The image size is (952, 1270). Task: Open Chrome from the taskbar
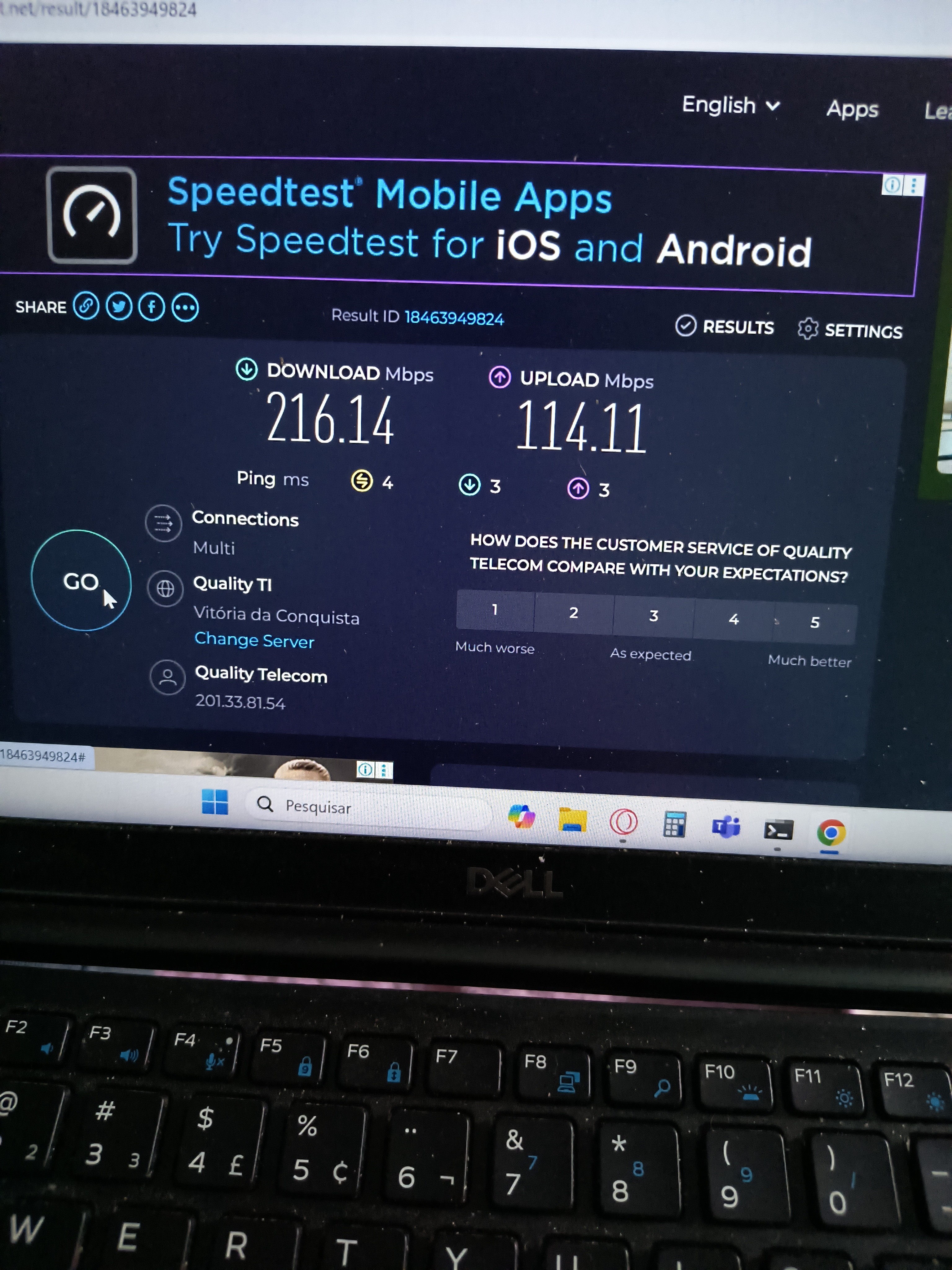[x=830, y=833]
